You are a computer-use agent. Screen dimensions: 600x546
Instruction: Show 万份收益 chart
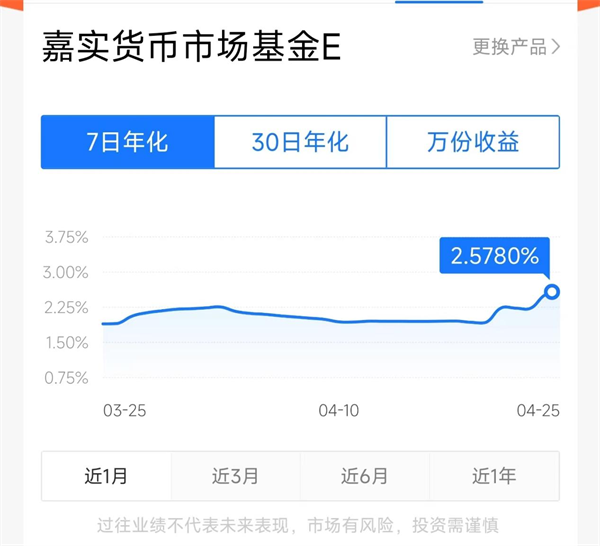(473, 142)
